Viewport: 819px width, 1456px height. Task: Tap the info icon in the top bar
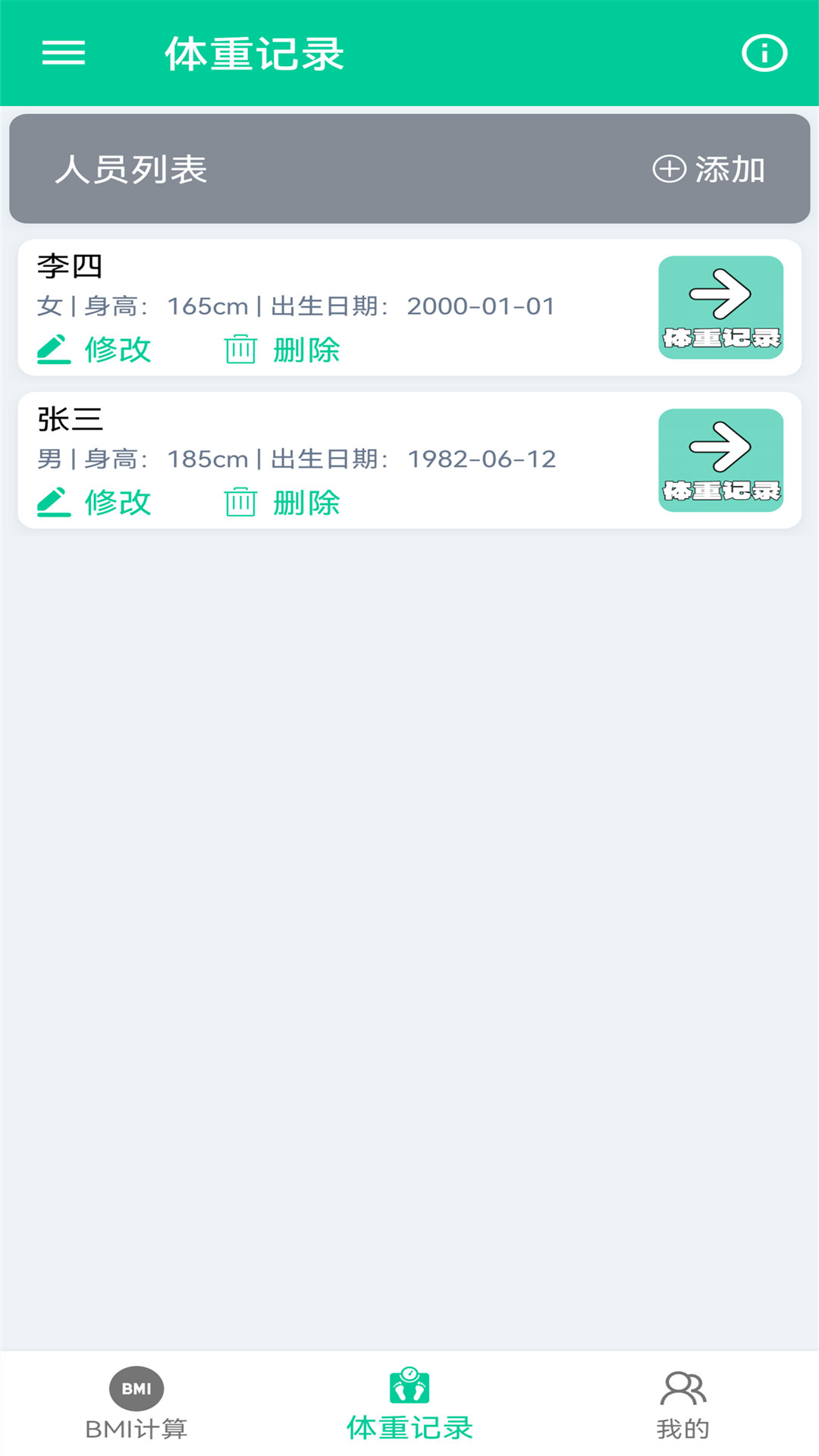[x=764, y=53]
